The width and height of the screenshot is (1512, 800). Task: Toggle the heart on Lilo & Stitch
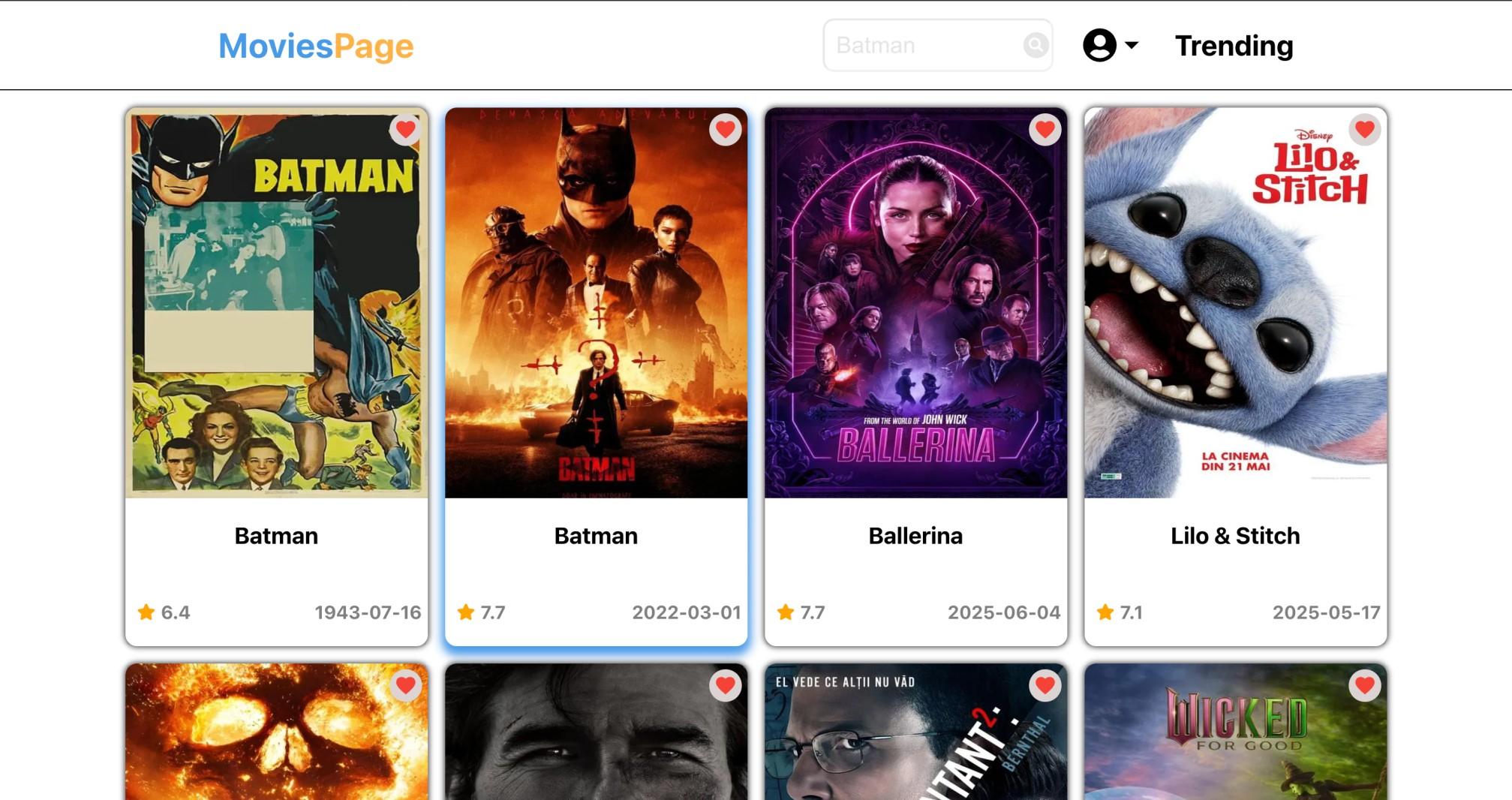(1365, 130)
